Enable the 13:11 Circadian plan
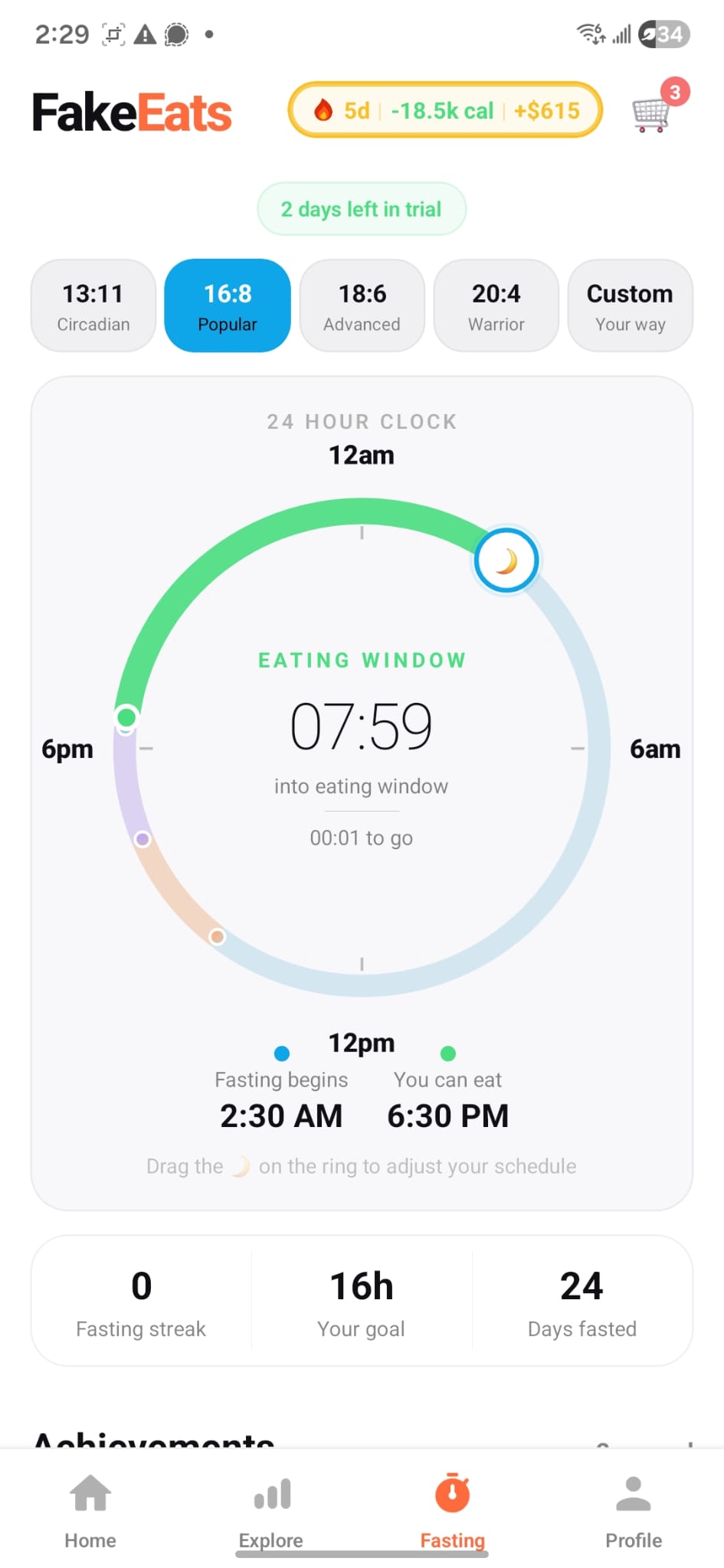Image resolution: width=724 pixels, height=1568 pixels. point(92,305)
